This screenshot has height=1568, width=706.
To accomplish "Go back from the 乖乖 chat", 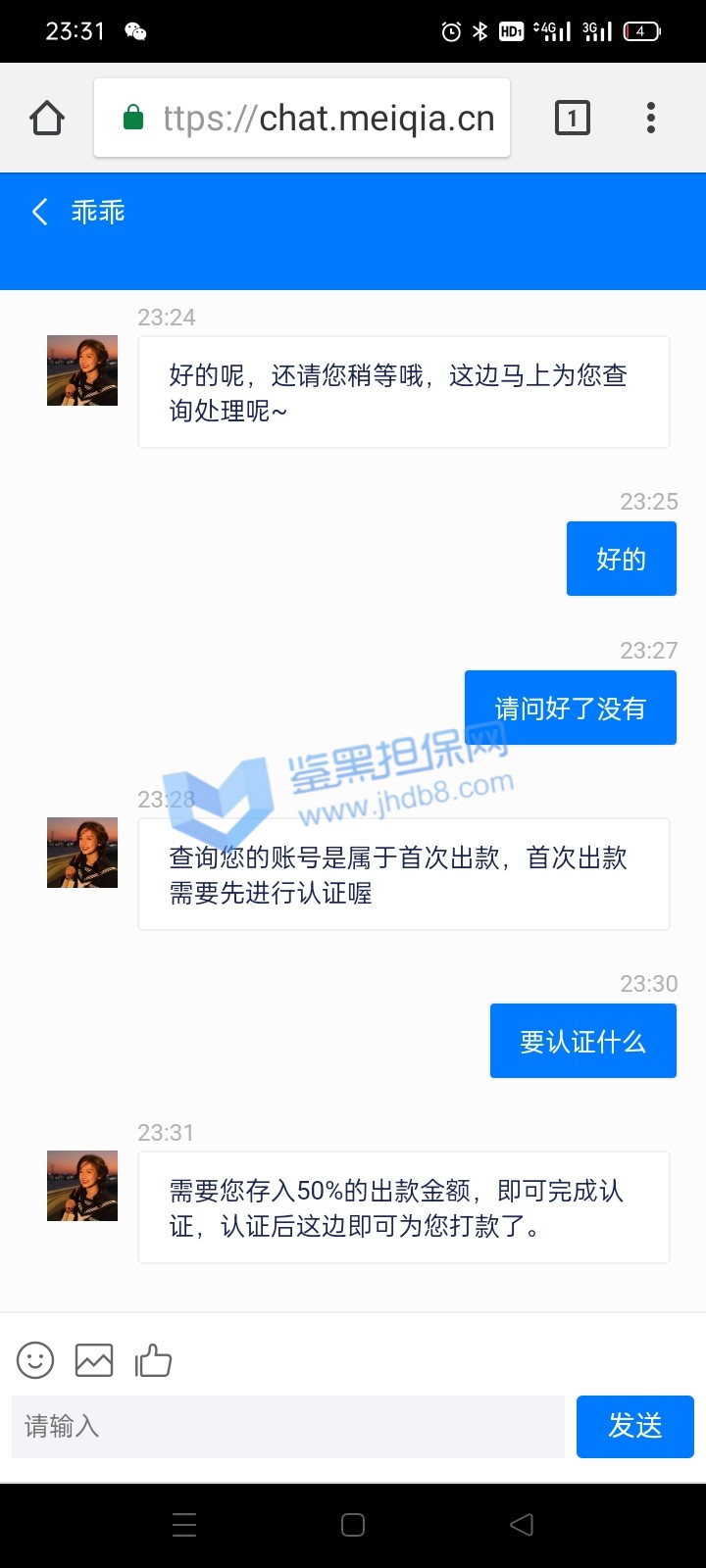I will point(40,212).
